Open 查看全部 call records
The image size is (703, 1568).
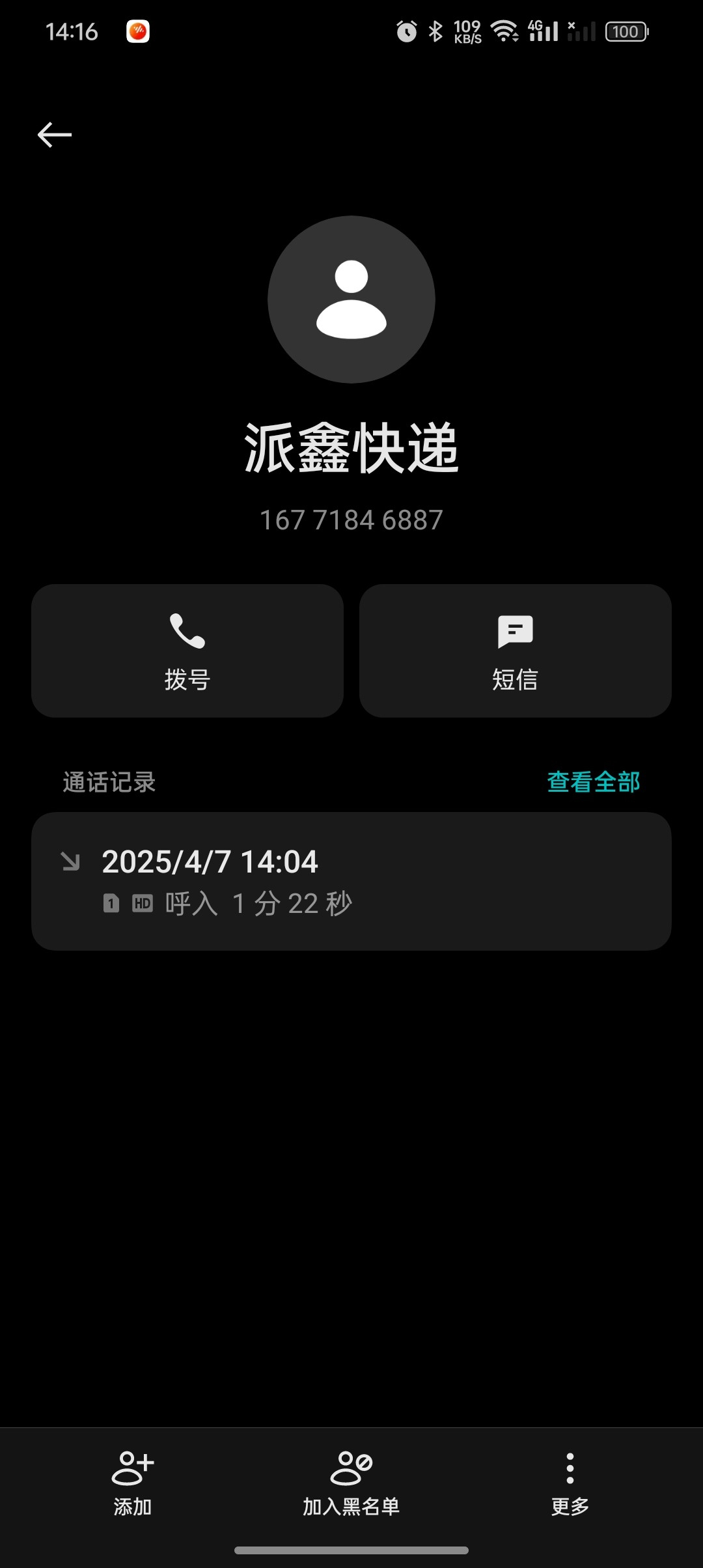pos(594,782)
